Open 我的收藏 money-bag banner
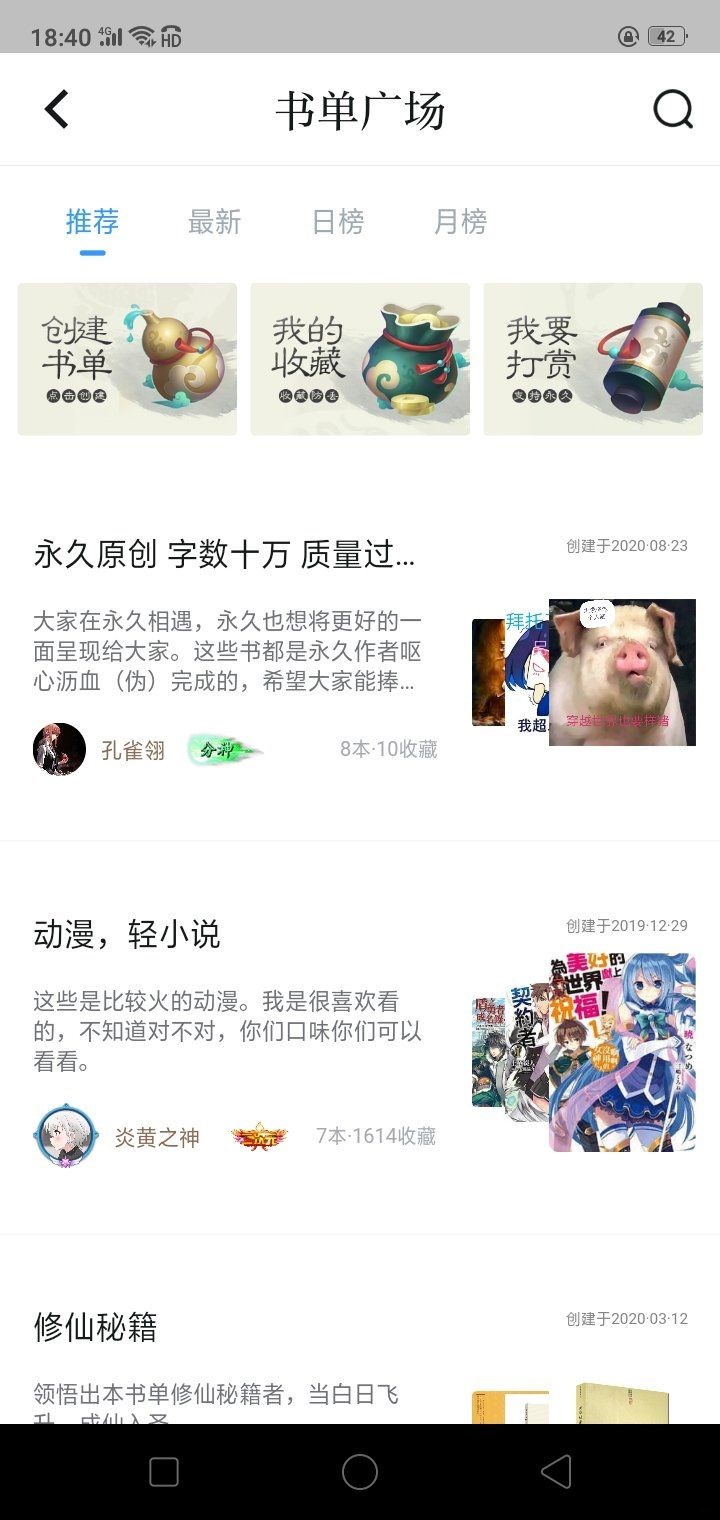 pyautogui.click(x=359, y=359)
